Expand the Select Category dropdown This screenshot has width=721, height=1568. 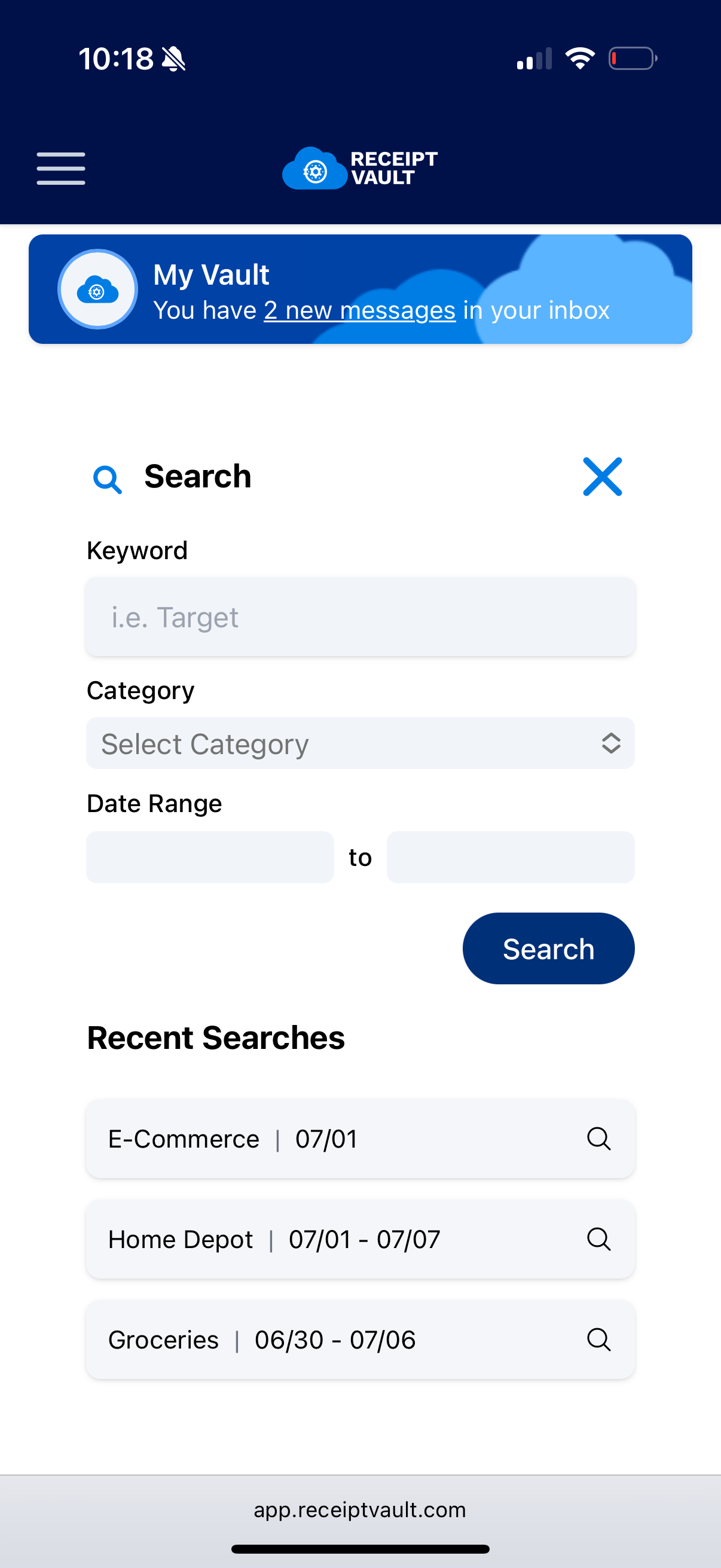tap(360, 743)
